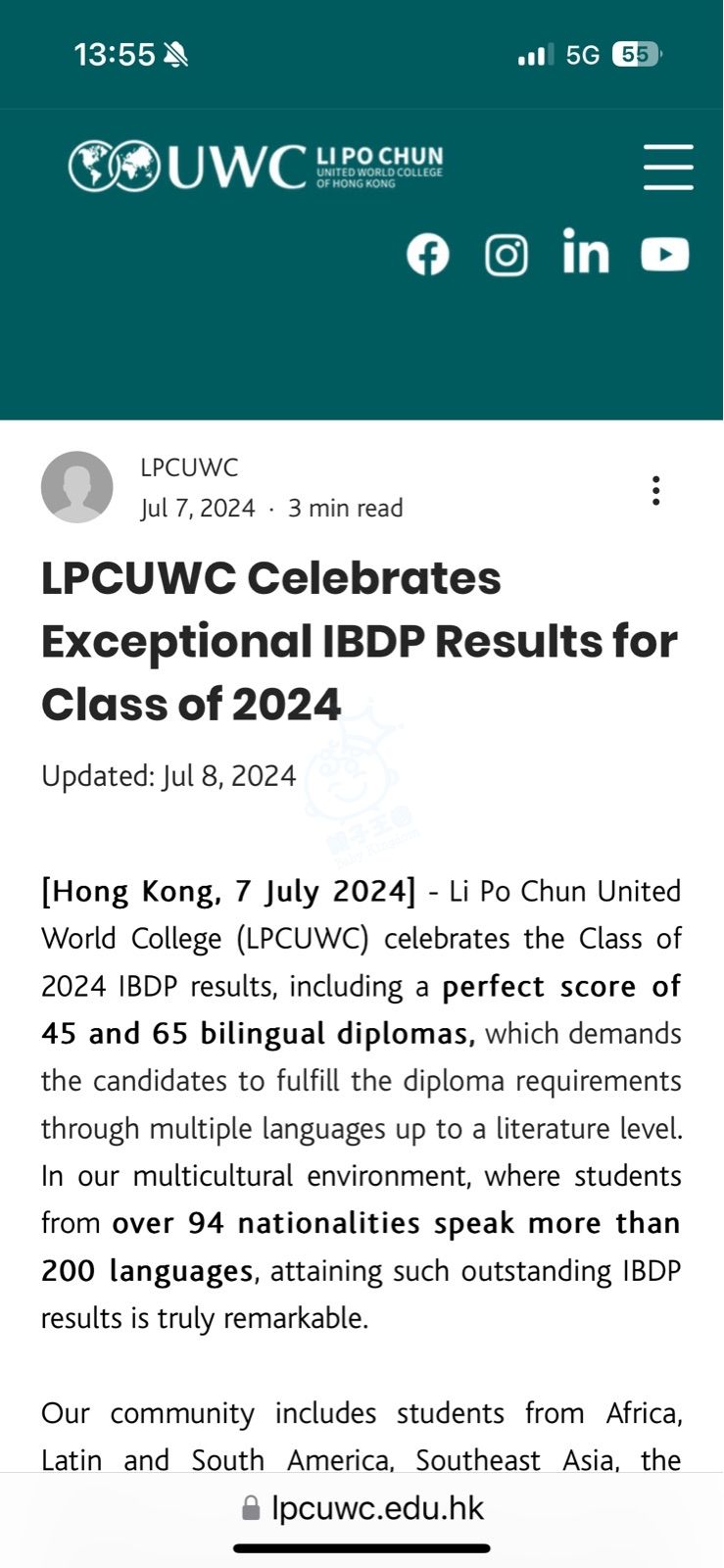The image size is (724, 1568).
Task: Open the hamburger menu
Action: click(668, 167)
